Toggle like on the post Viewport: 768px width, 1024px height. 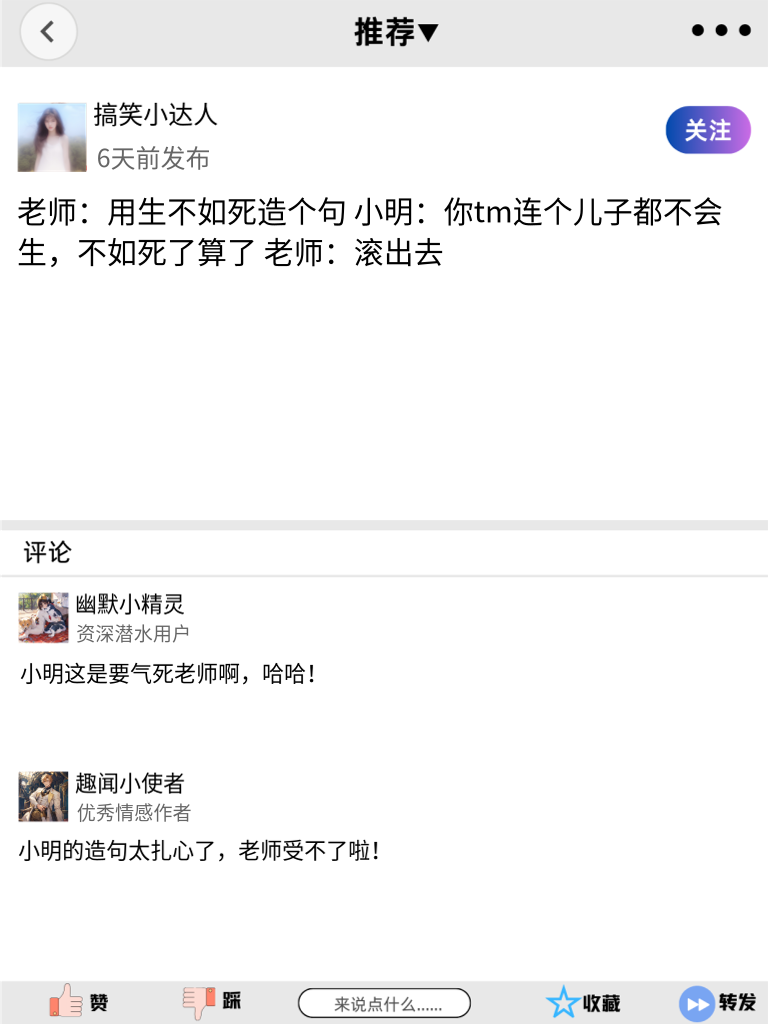coord(80,1001)
